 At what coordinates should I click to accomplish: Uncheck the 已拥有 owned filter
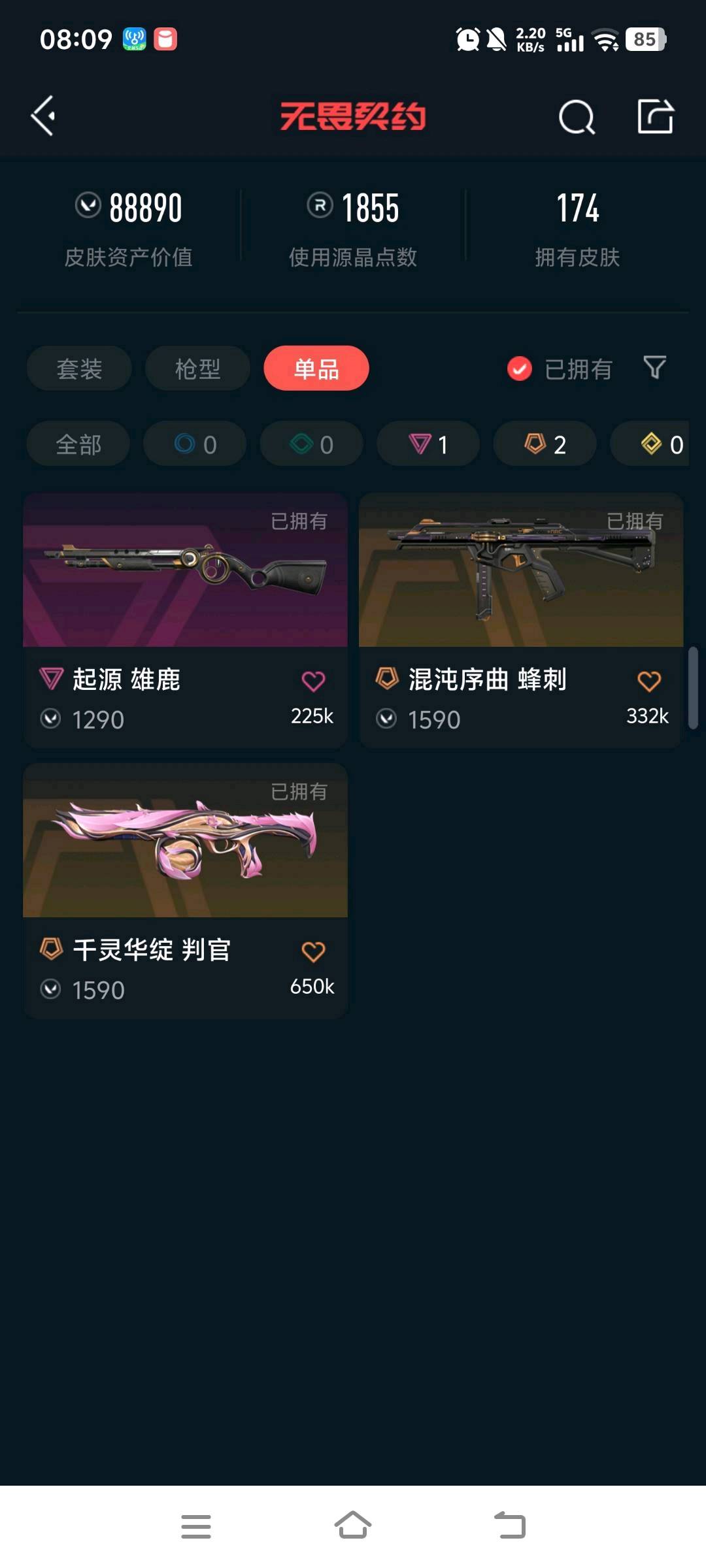[x=520, y=369]
